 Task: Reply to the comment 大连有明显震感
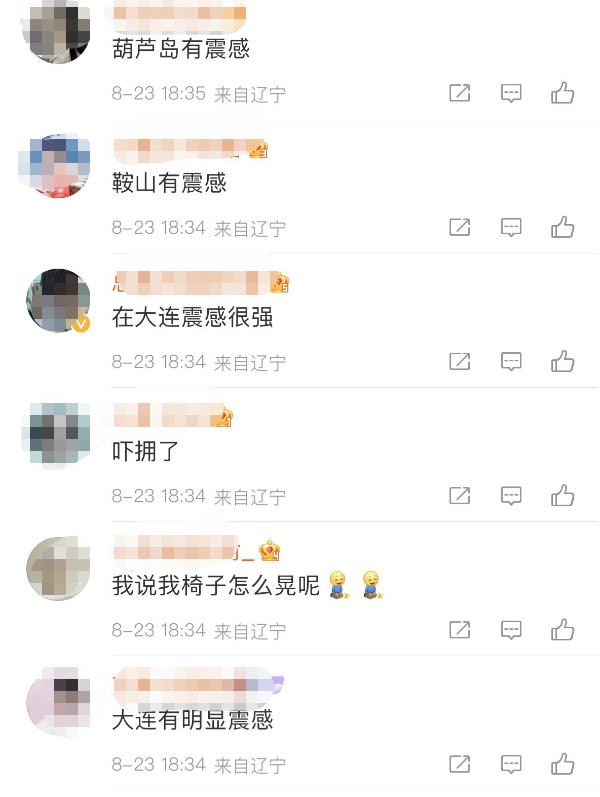pos(511,764)
